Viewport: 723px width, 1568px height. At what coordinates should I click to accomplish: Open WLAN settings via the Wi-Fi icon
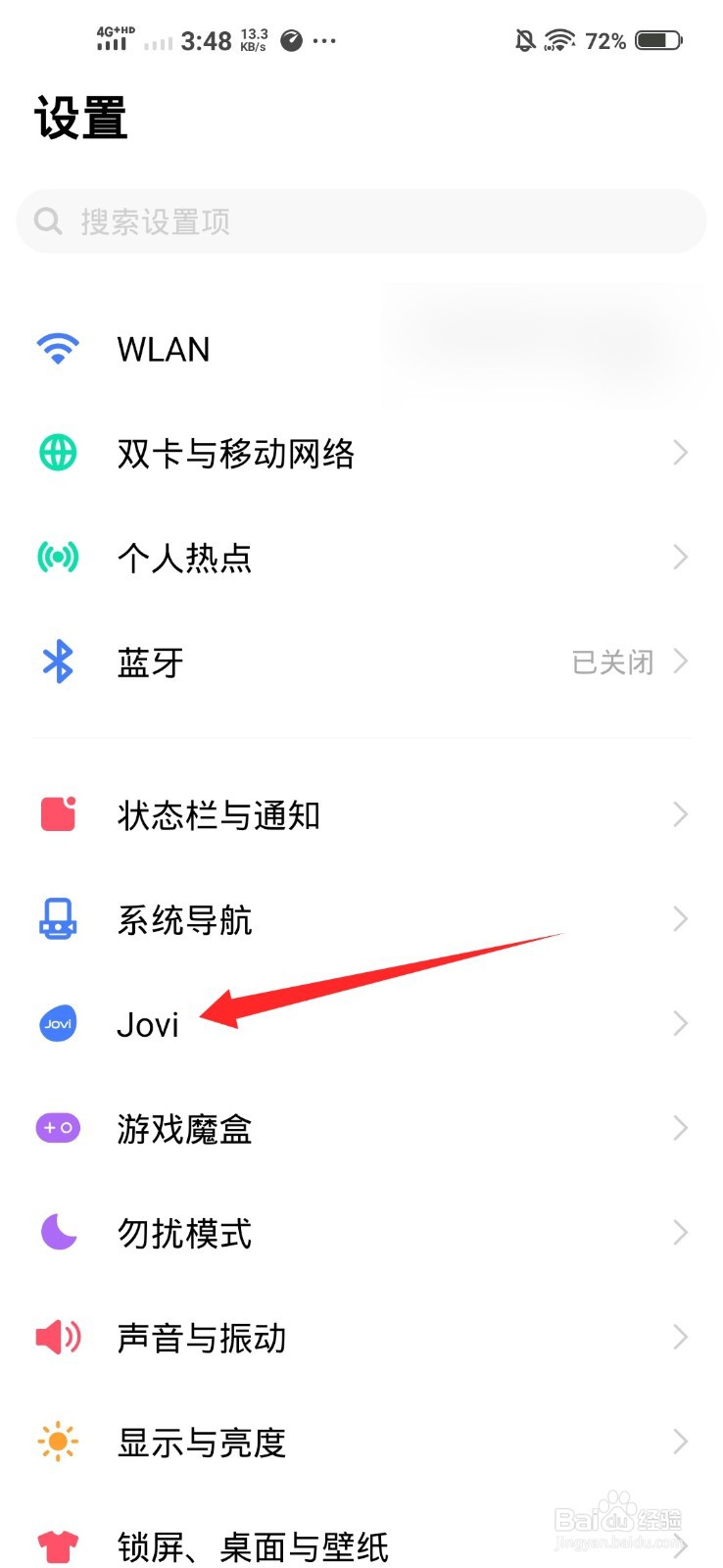click(x=57, y=349)
